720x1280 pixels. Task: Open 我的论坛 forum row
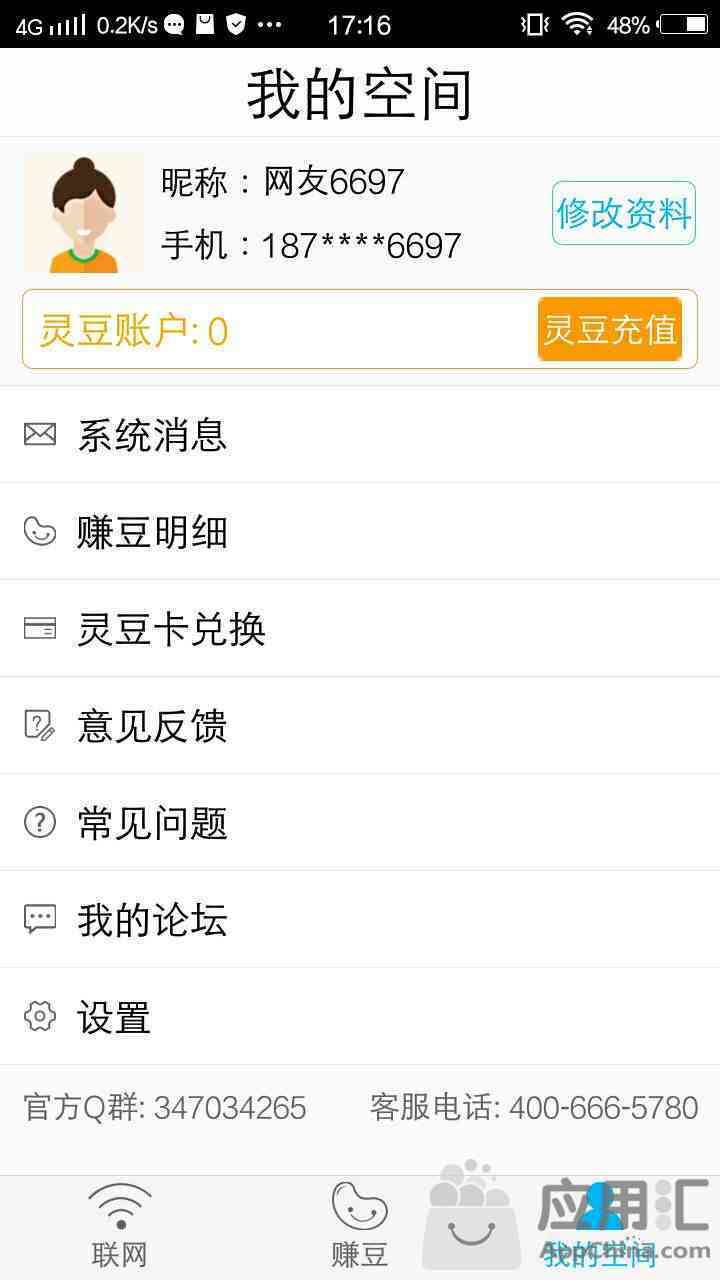pos(360,920)
